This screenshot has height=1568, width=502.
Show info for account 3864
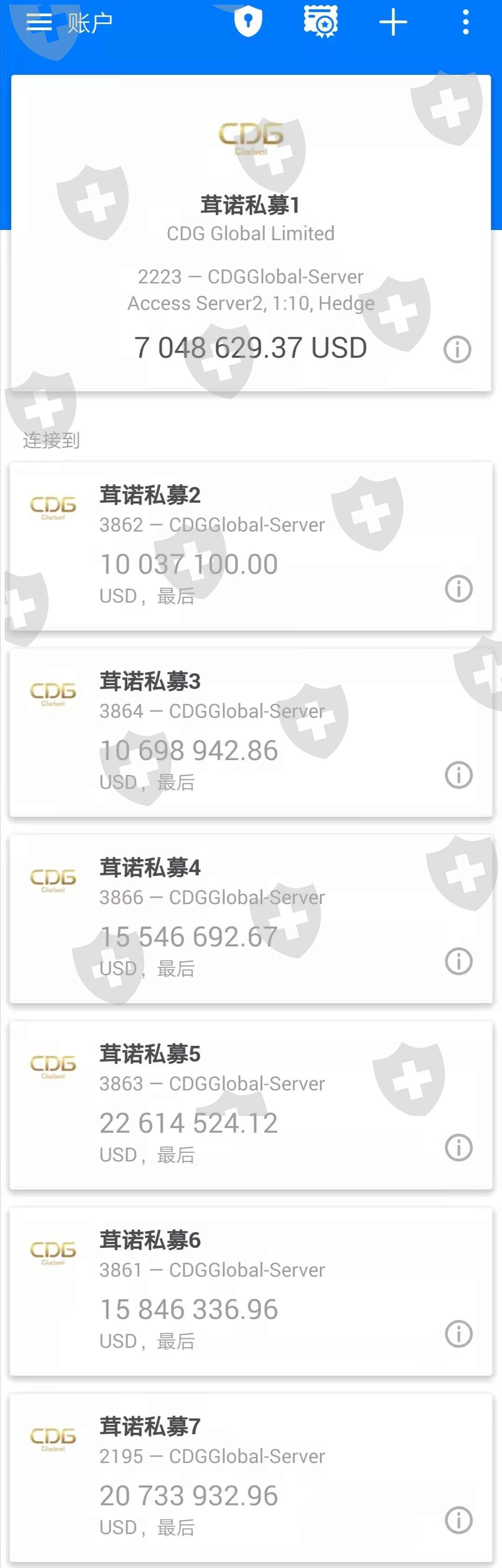pos(458,775)
